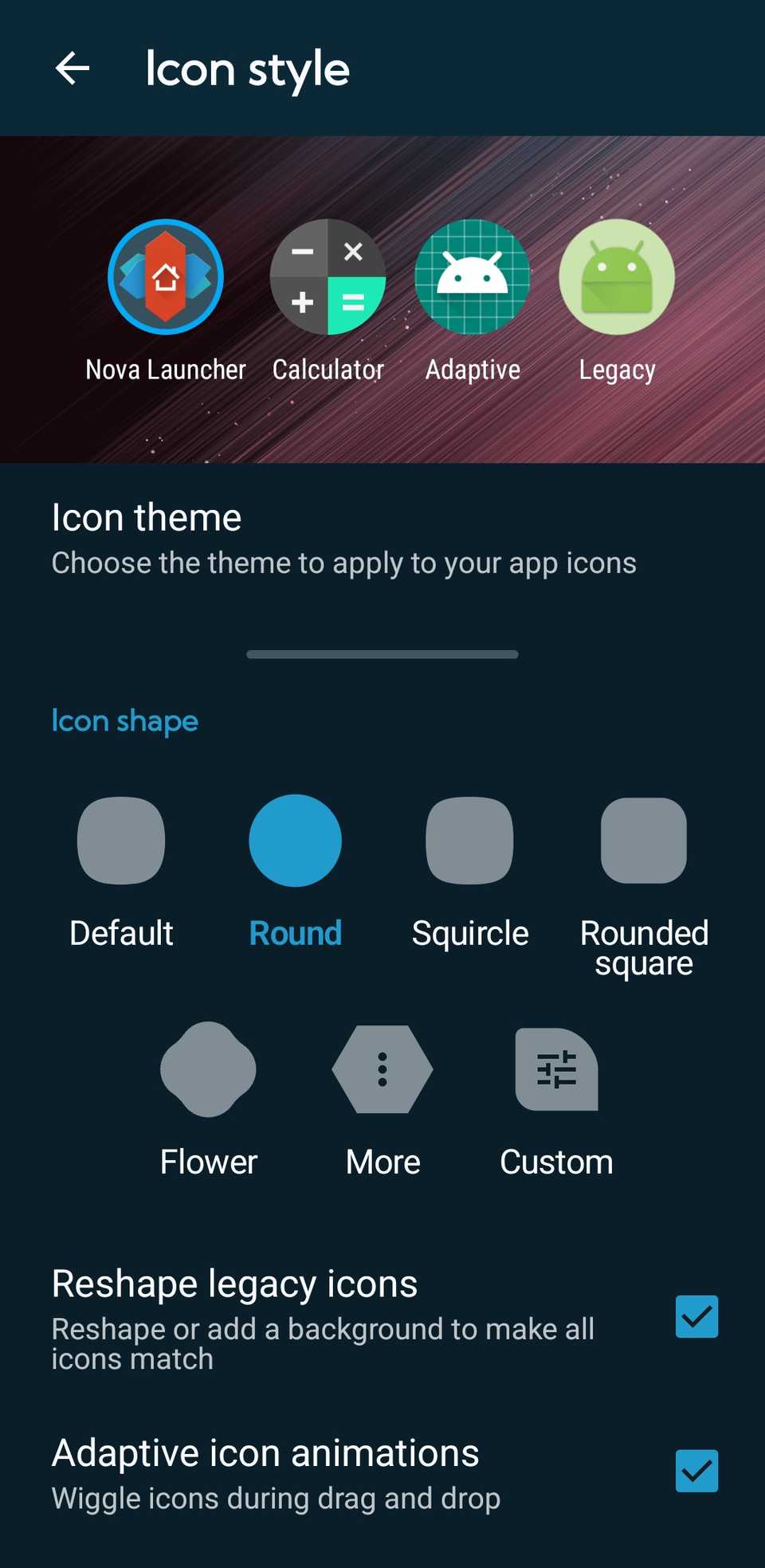
Task: Go back from Icon style
Action: click(73, 69)
